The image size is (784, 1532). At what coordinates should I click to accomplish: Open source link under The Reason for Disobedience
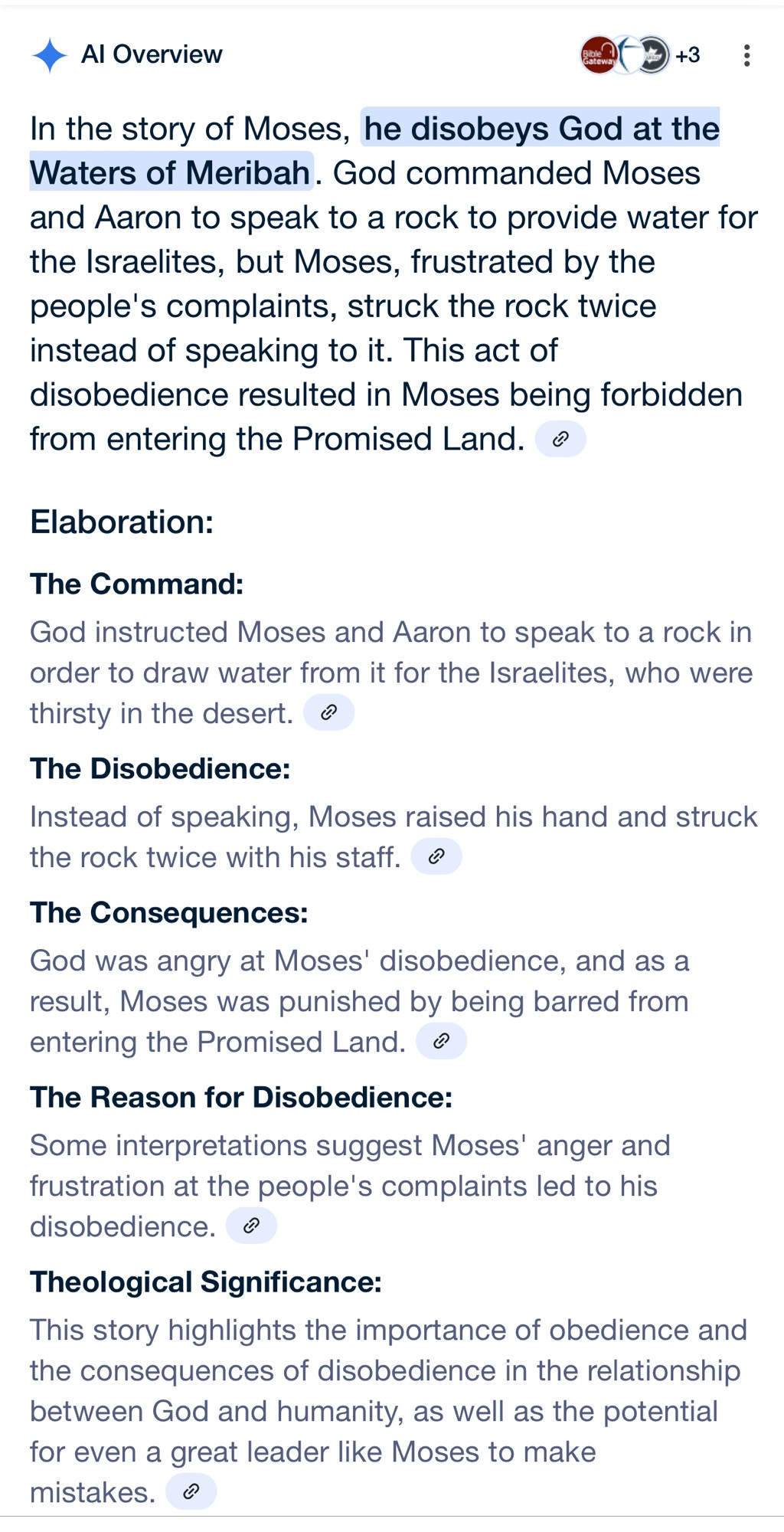[251, 1226]
